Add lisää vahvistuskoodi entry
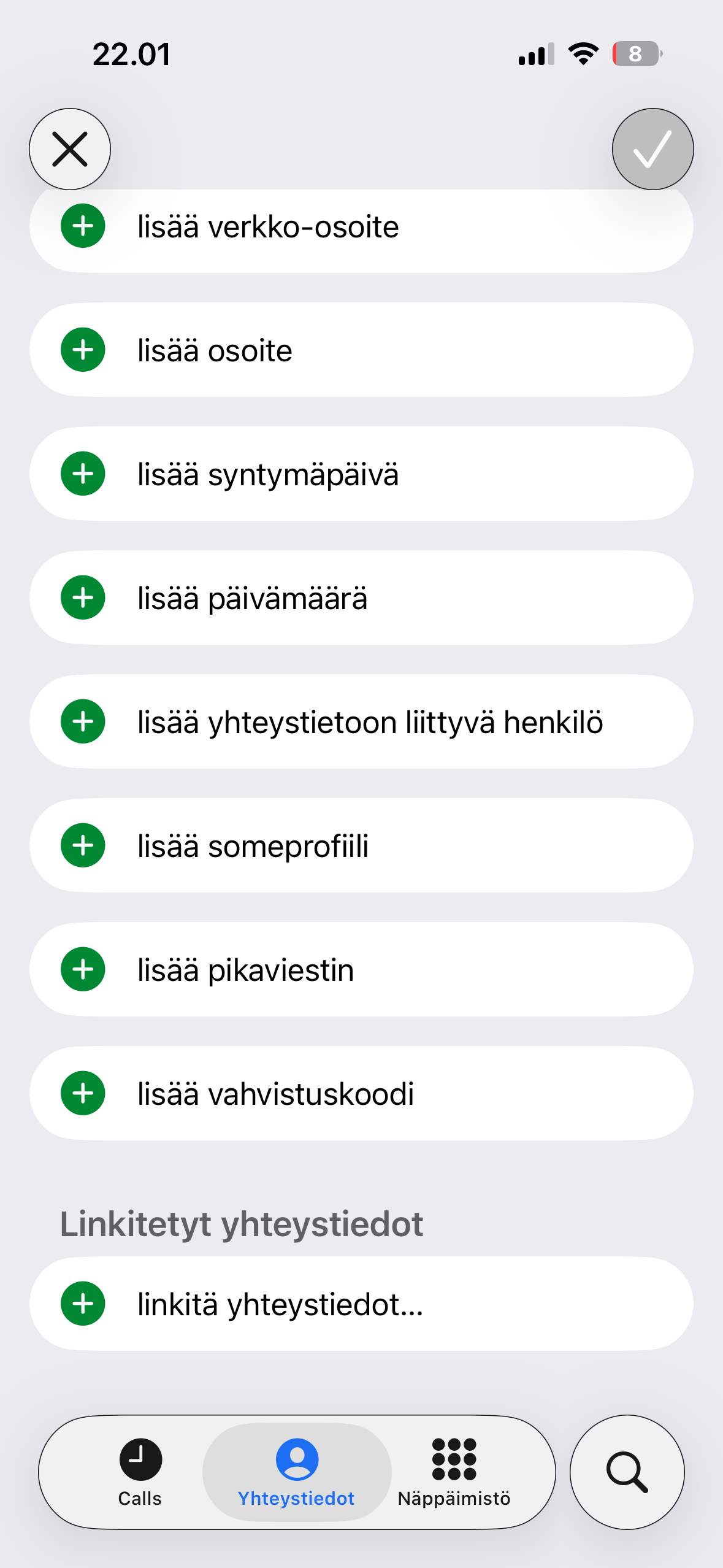Screen dimensions: 723x1568 361,1094
